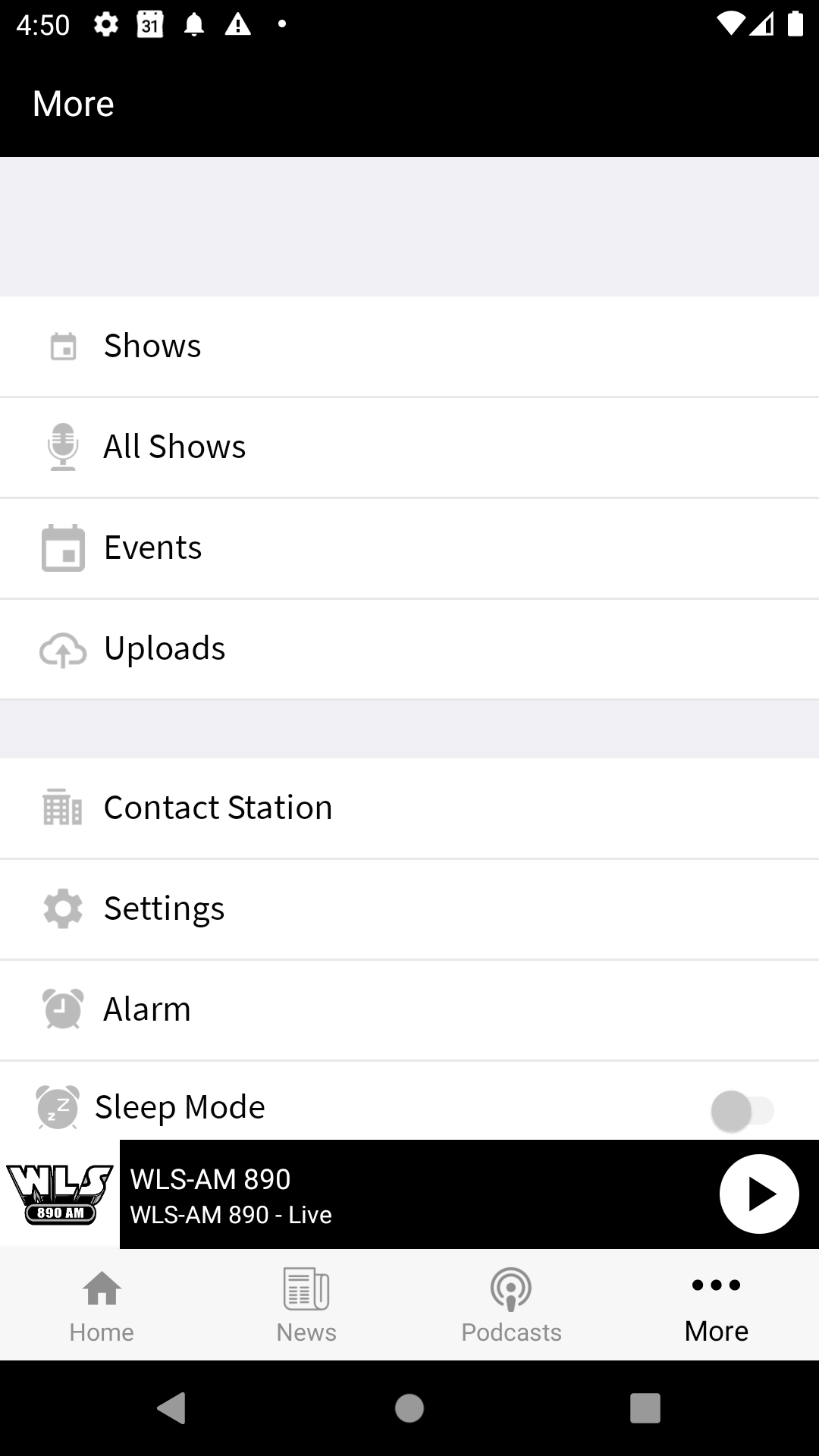
Task: Tap the system home button
Action: pos(409,1408)
